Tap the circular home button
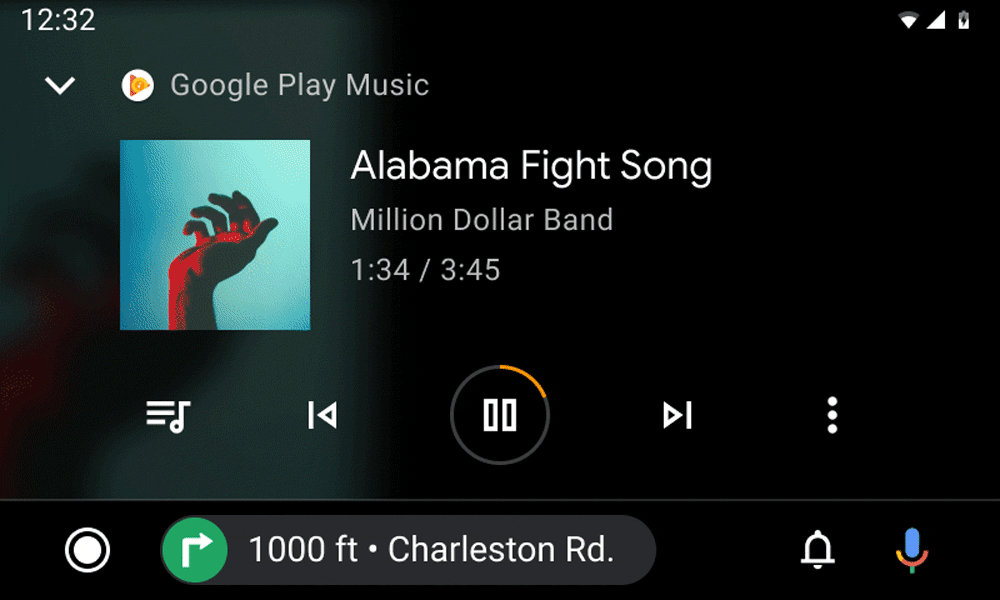The height and width of the screenshot is (600, 1000). point(87,550)
